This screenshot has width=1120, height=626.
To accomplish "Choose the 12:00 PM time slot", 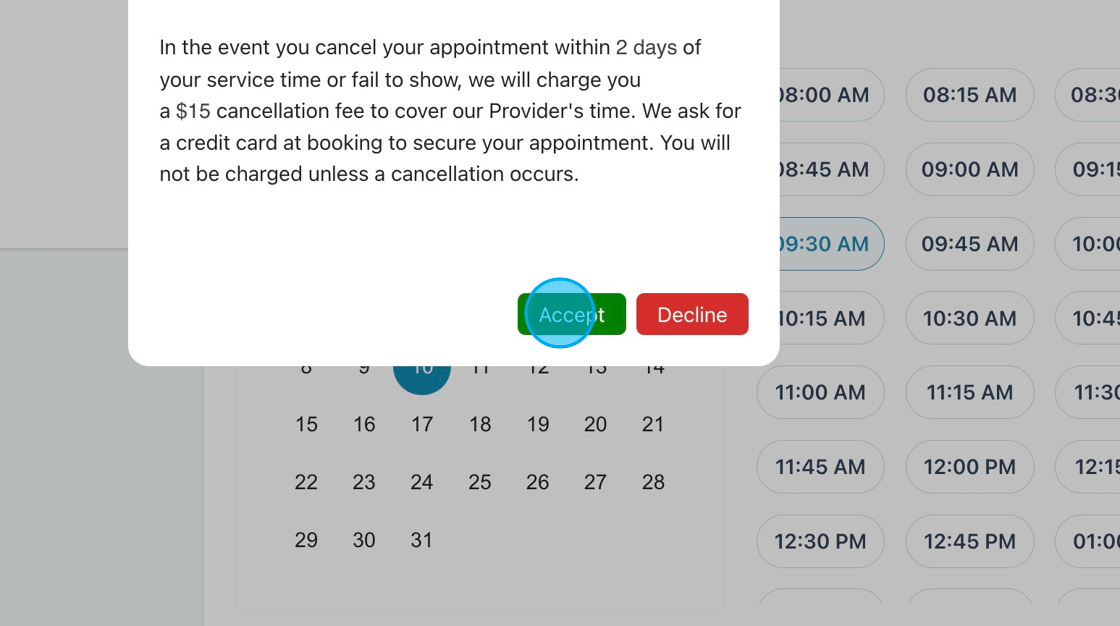I will coord(969,467).
